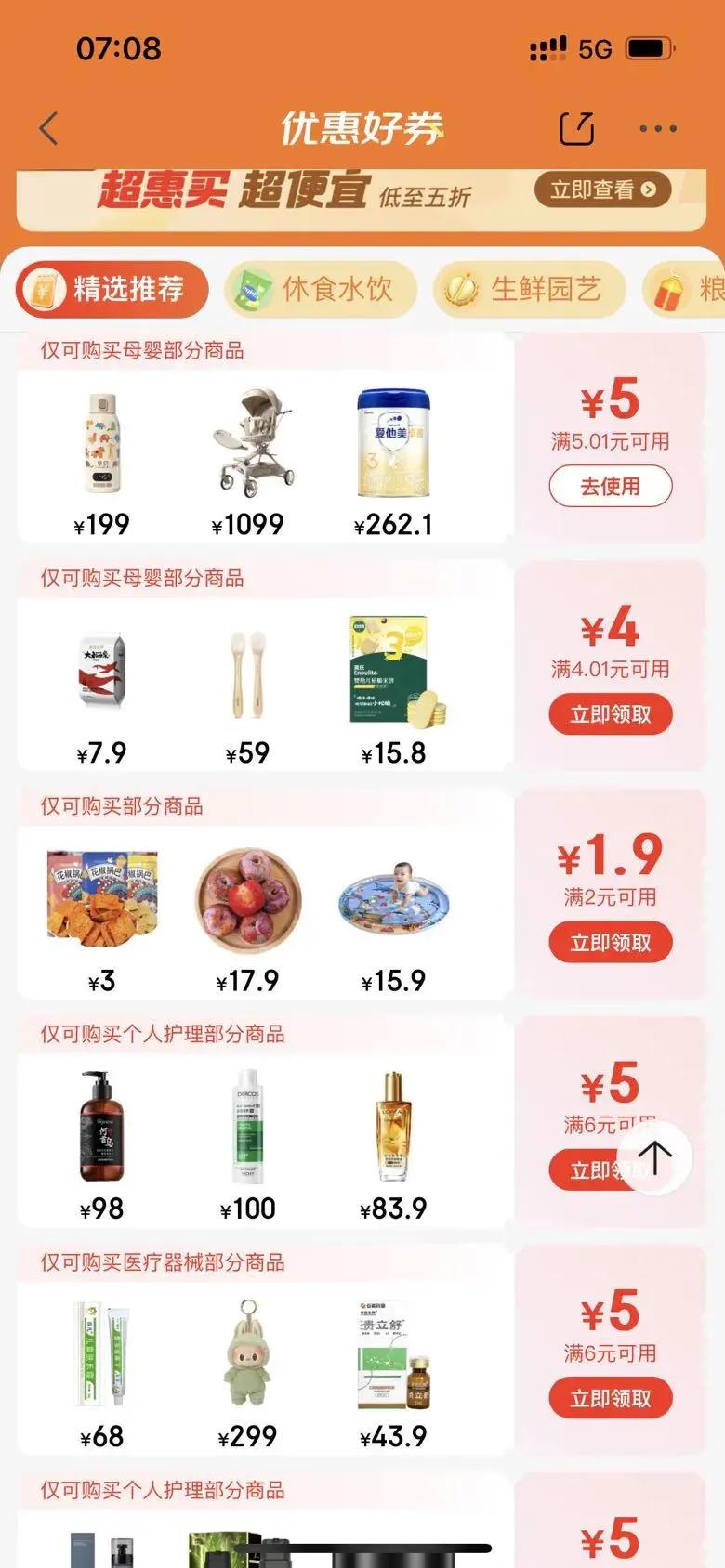Share this coupon page
Viewport: 725px width, 1568px height.
576,128
